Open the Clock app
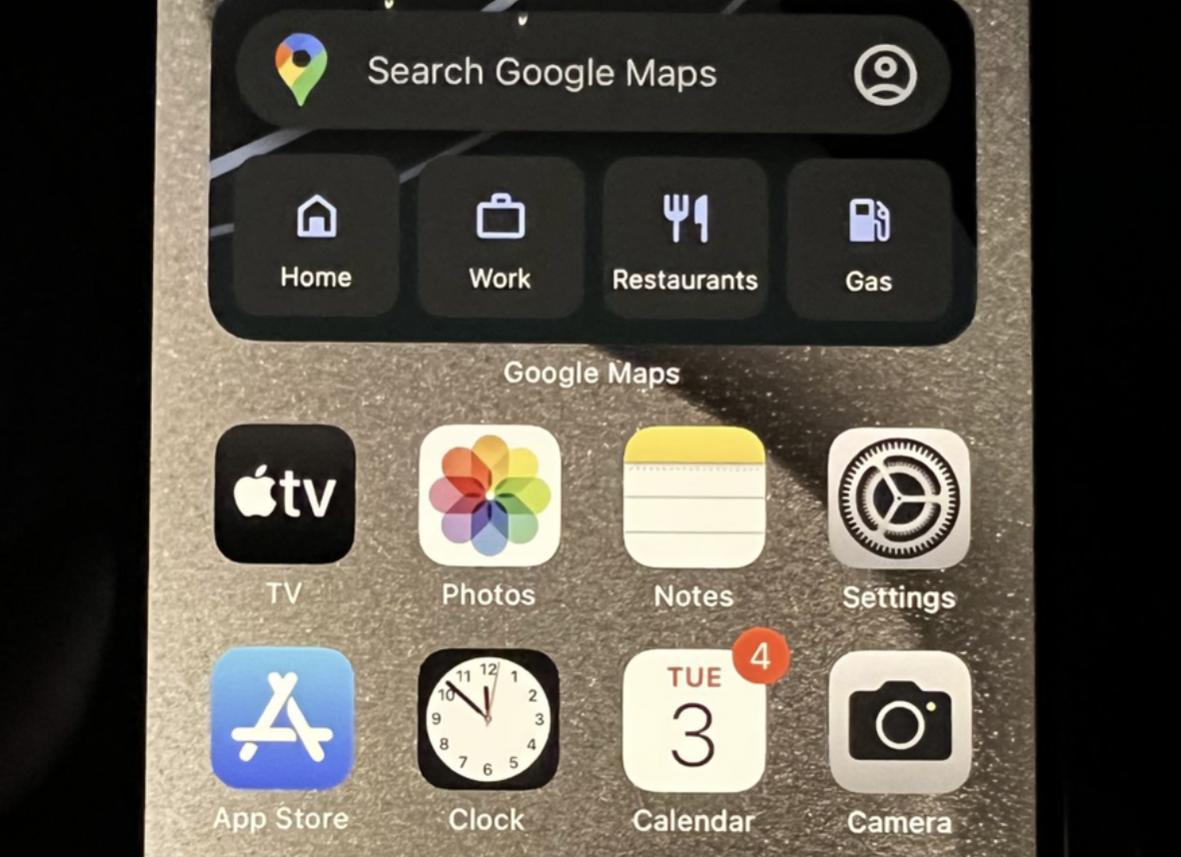Viewport: 1181px width, 857px height. click(x=488, y=719)
